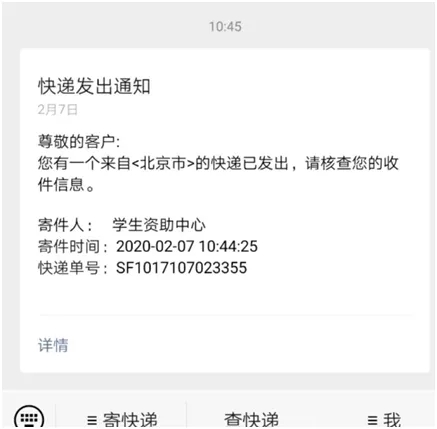Open the 寄快递 menu
The height and width of the screenshot is (429, 437).
click(x=122, y=419)
